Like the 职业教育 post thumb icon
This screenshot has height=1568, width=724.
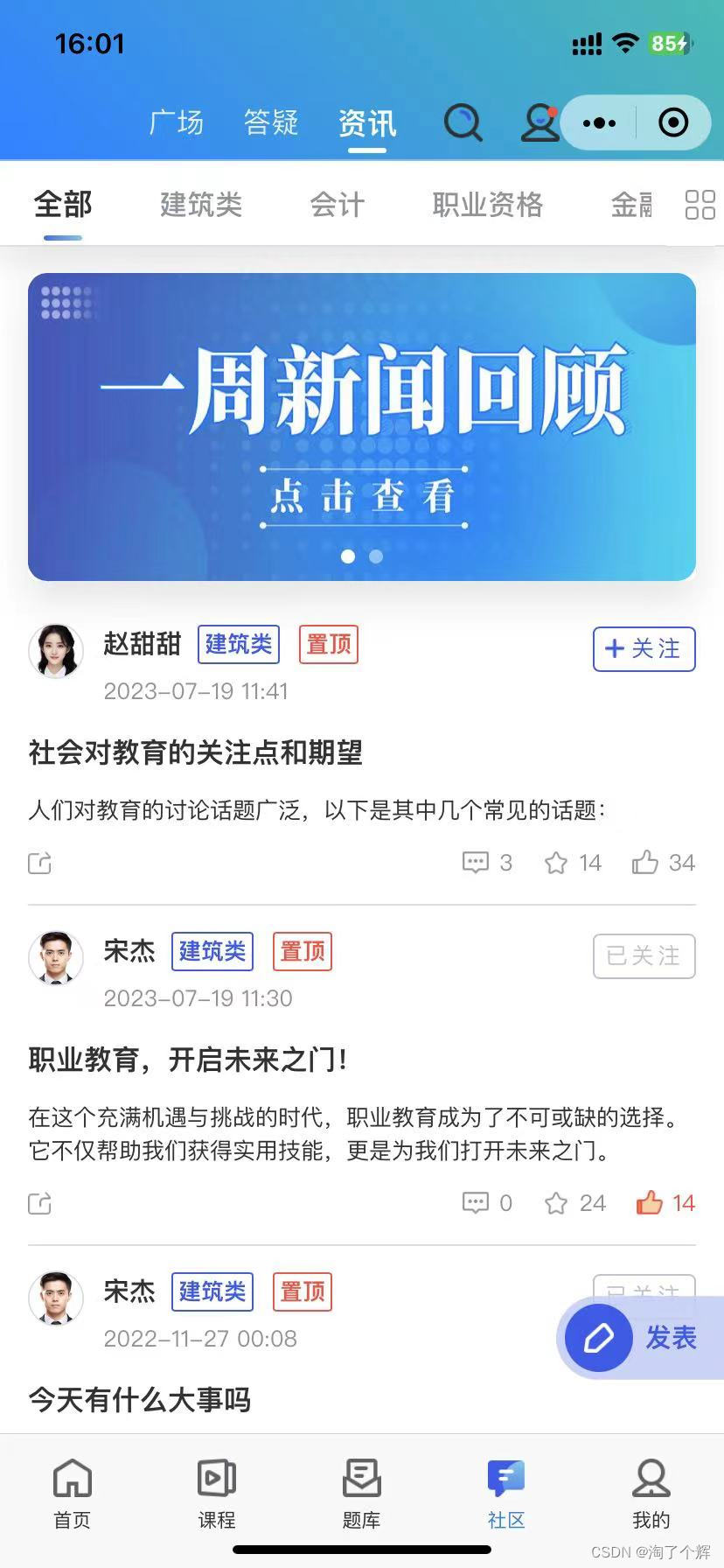click(x=650, y=1203)
